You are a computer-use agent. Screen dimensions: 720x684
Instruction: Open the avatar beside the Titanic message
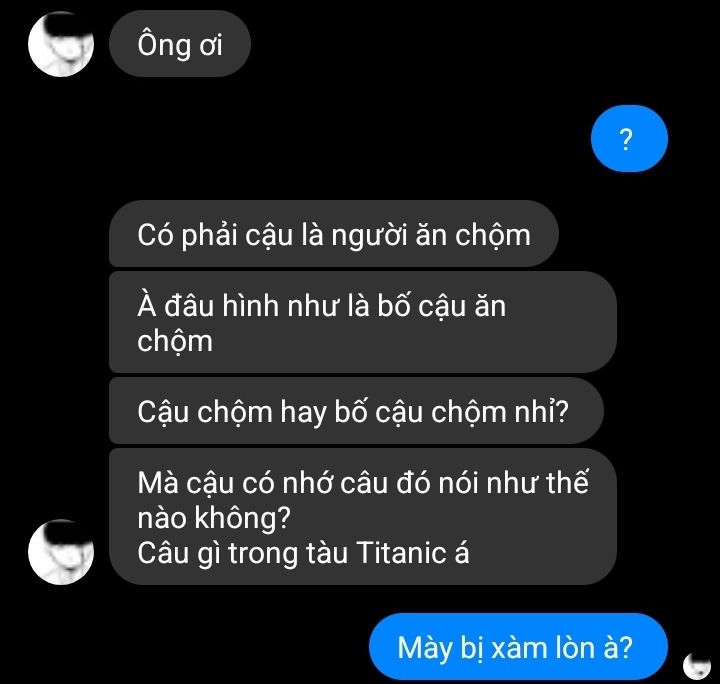click(61, 552)
